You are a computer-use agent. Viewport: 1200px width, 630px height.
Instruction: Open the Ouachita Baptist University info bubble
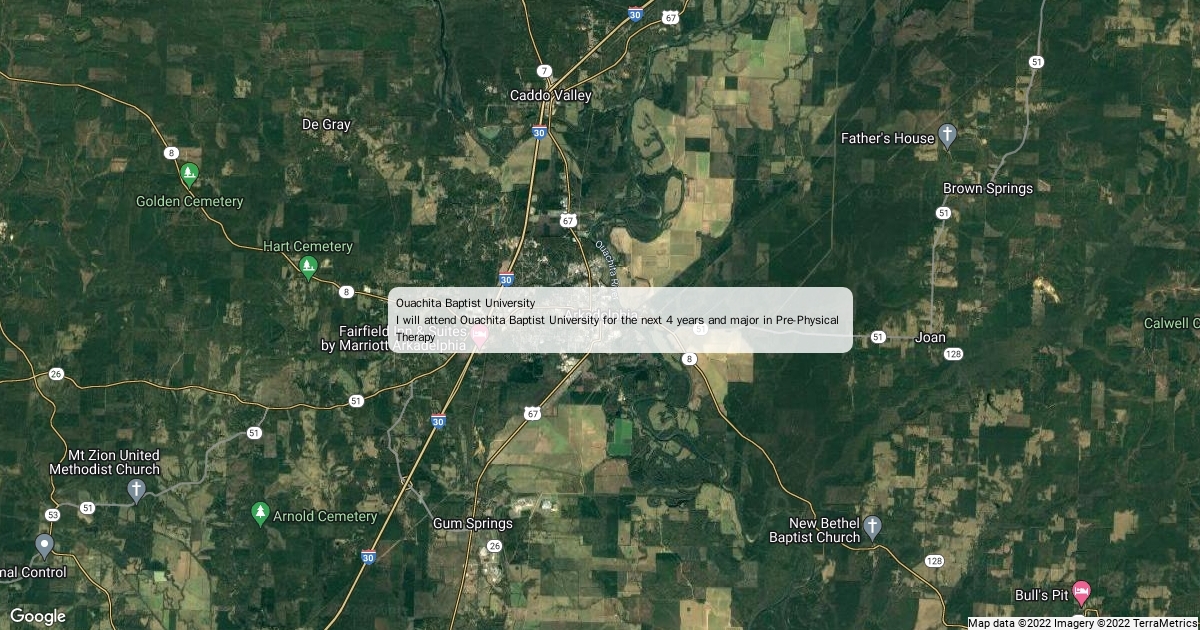coord(620,319)
